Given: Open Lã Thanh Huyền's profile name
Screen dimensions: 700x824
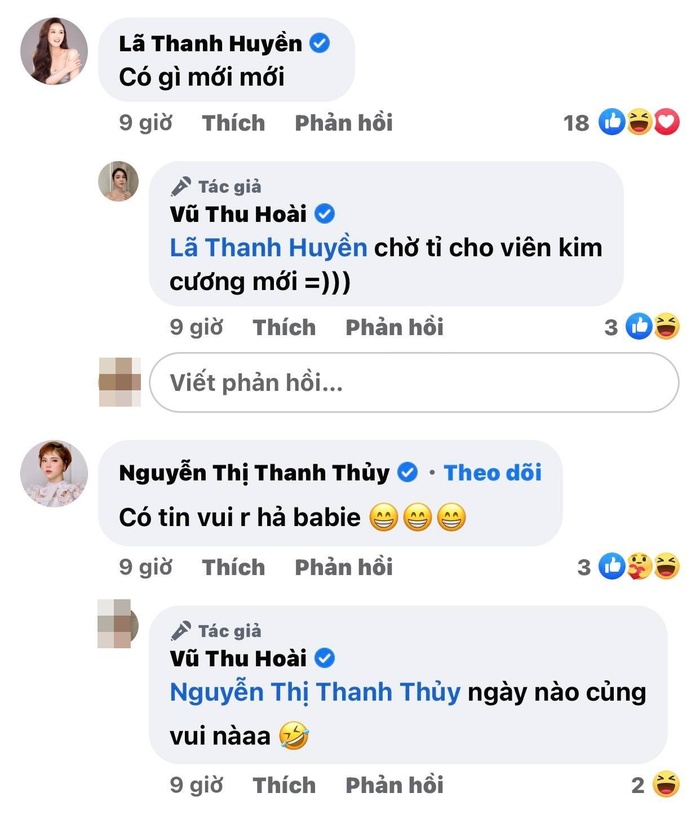Looking at the screenshot, I should tap(210, 44).
